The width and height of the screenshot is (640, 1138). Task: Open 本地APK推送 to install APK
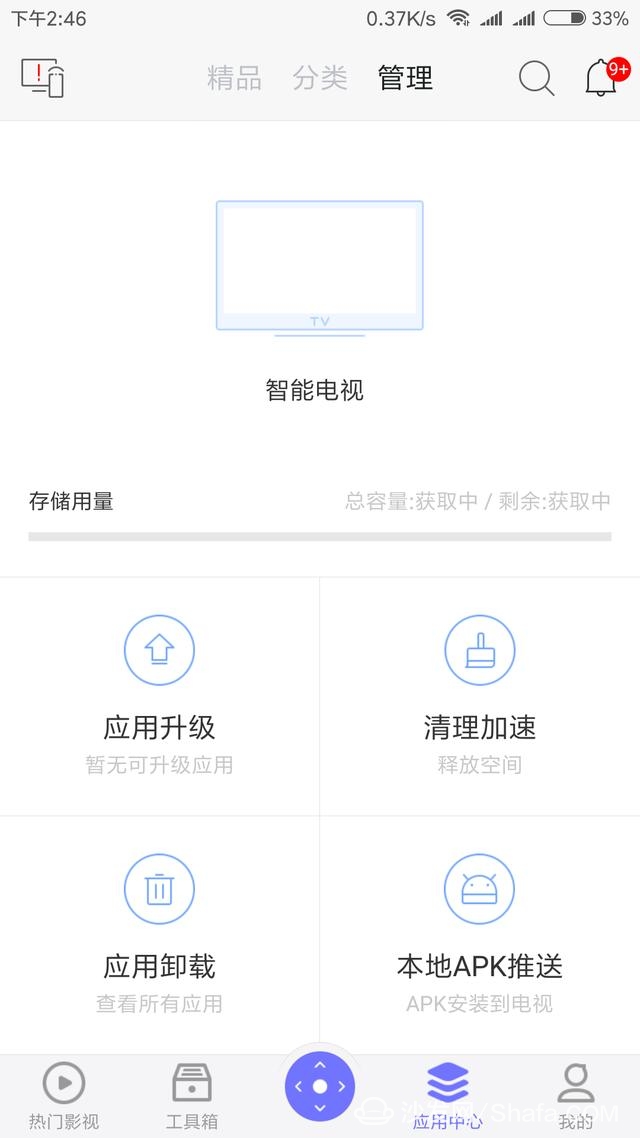point(480,935)
